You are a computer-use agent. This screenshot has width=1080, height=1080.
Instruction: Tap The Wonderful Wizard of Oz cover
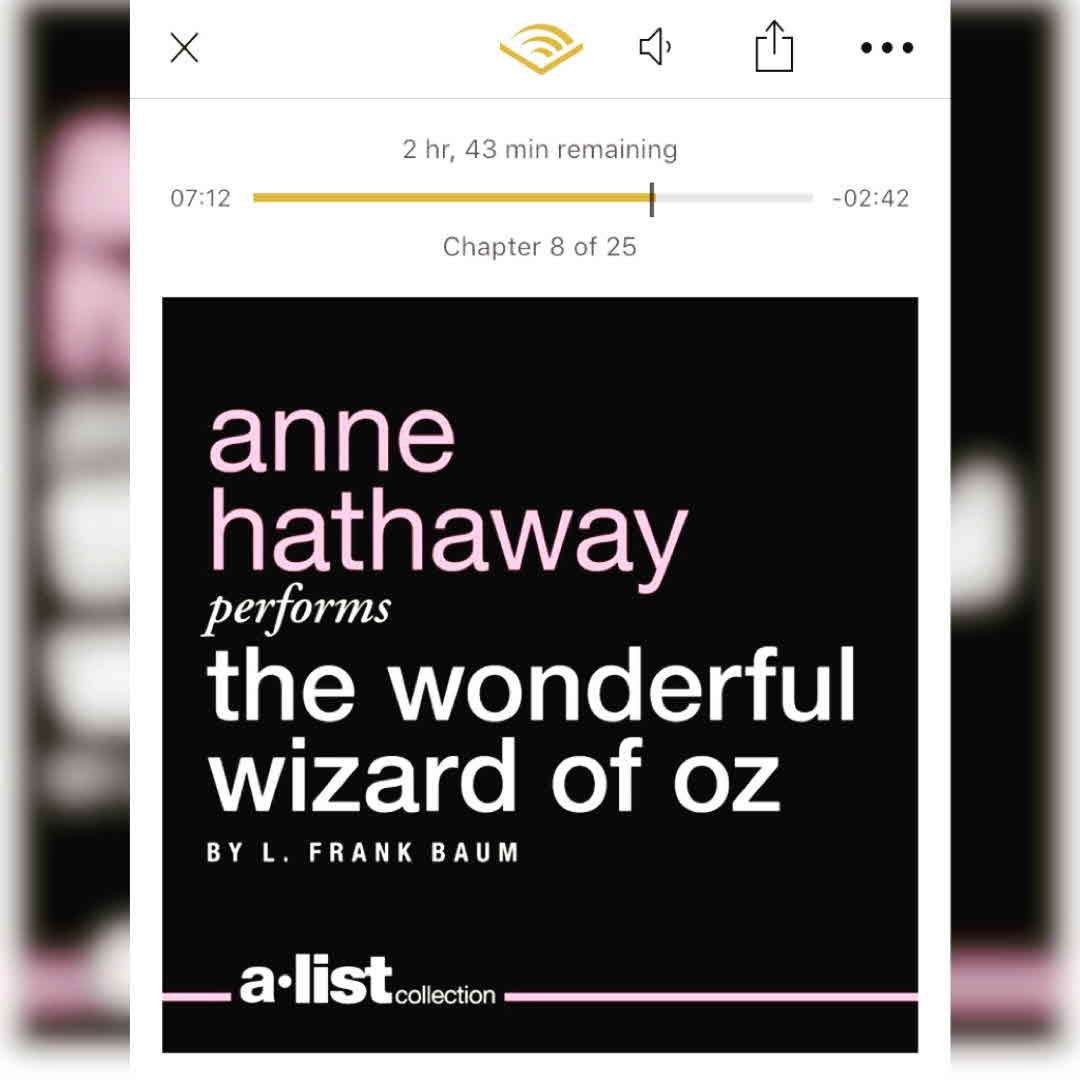(540, 675)
